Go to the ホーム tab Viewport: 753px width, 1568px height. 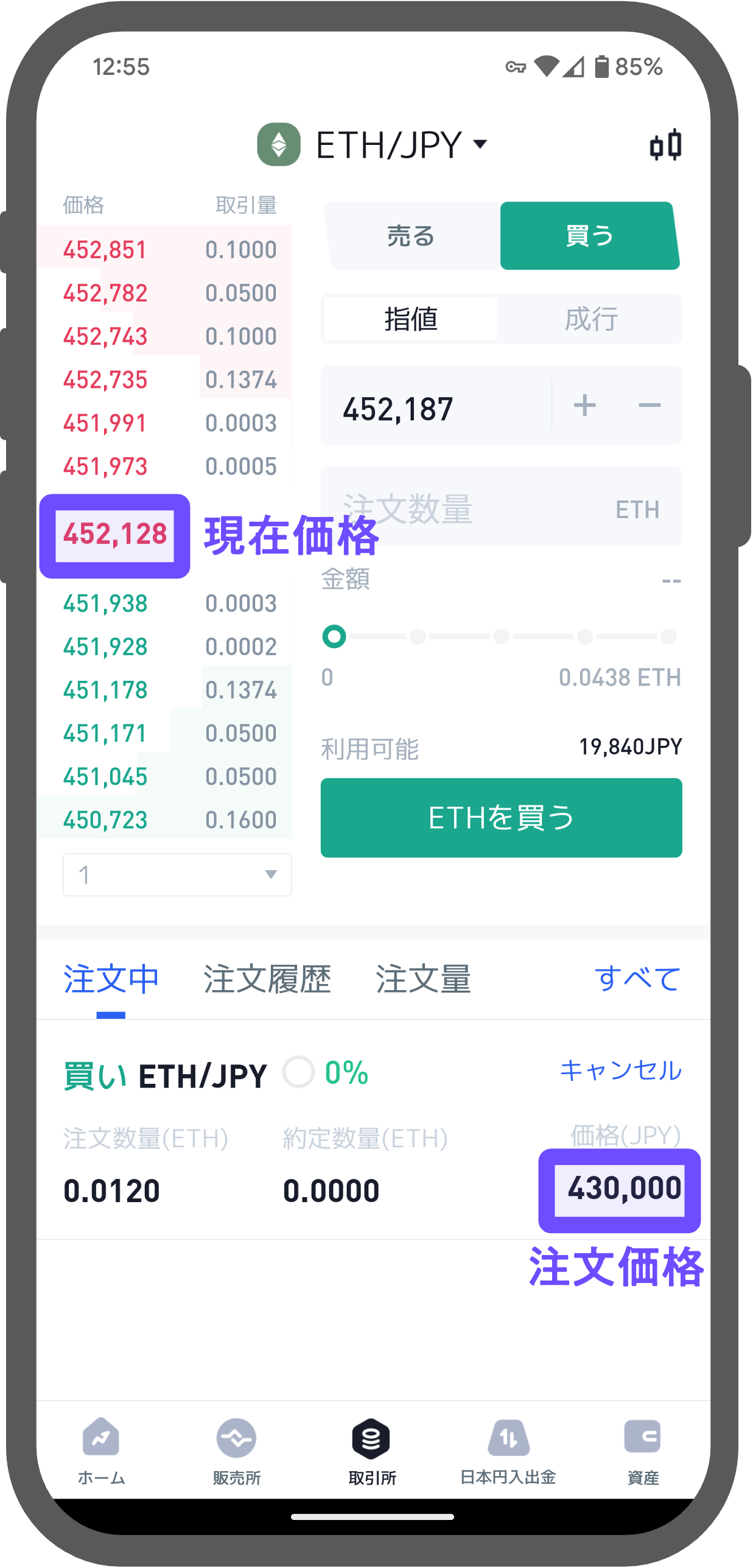click(x=101, y=1452)
